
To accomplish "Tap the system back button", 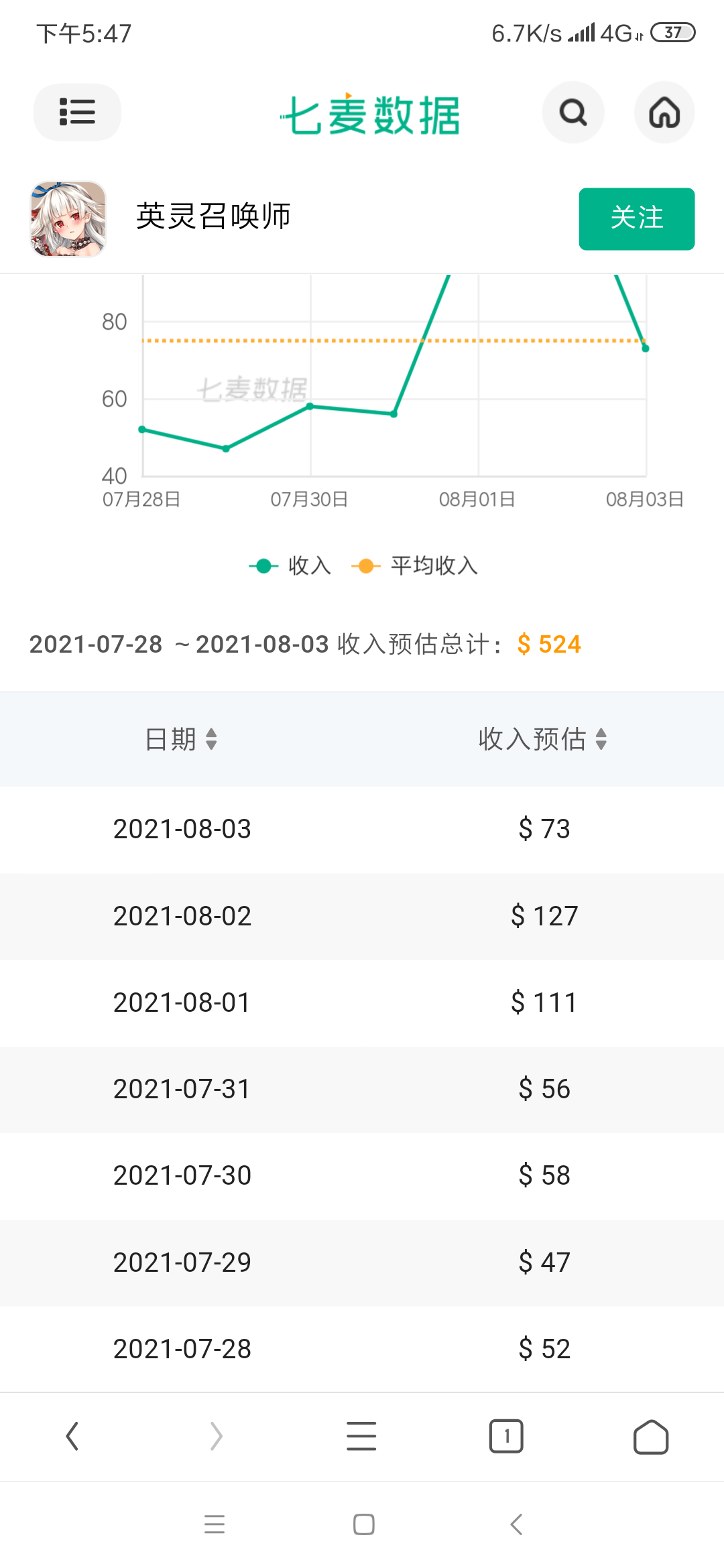I will point(516,1524).
